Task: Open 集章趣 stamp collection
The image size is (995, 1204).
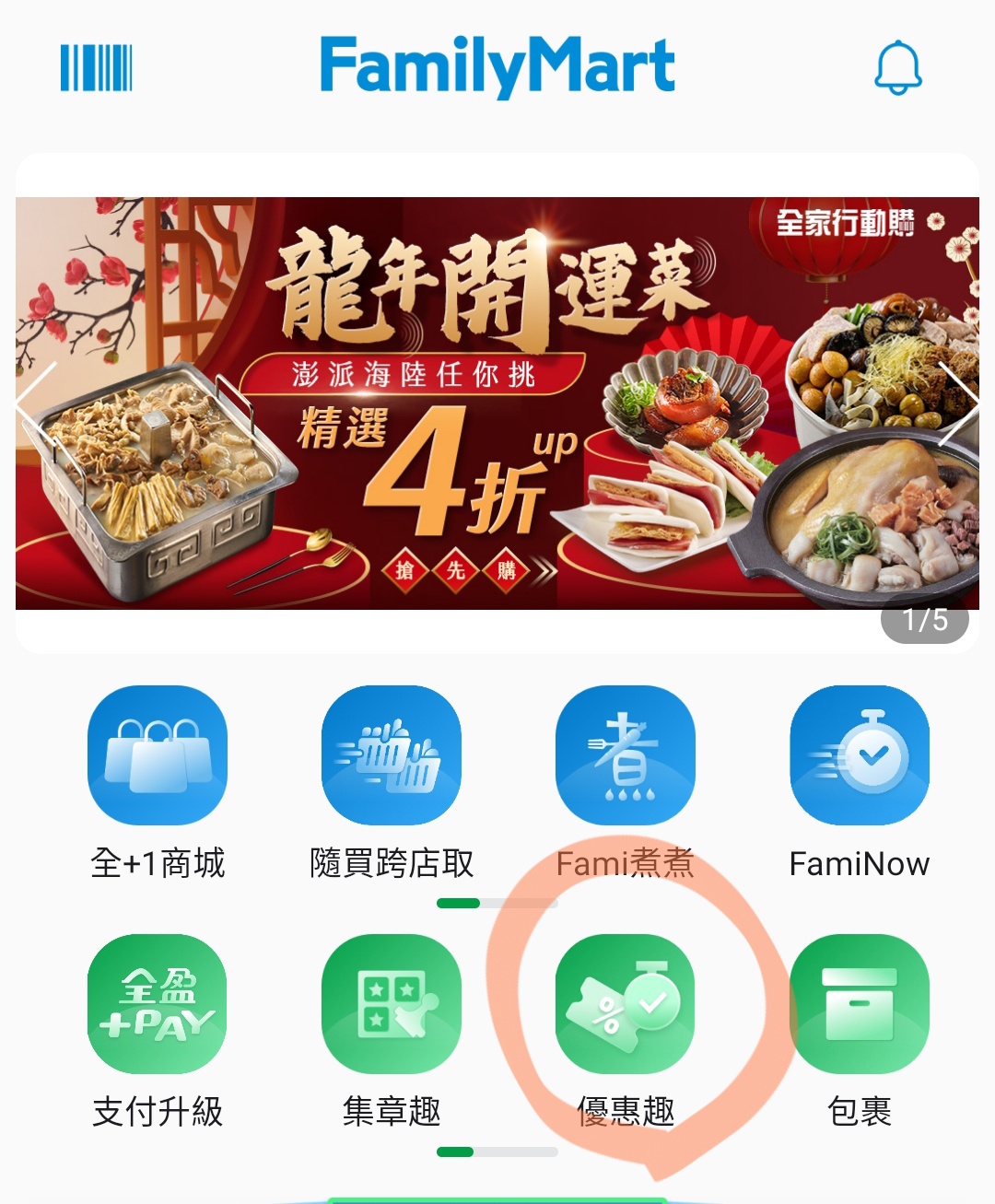Action: 392,1004
